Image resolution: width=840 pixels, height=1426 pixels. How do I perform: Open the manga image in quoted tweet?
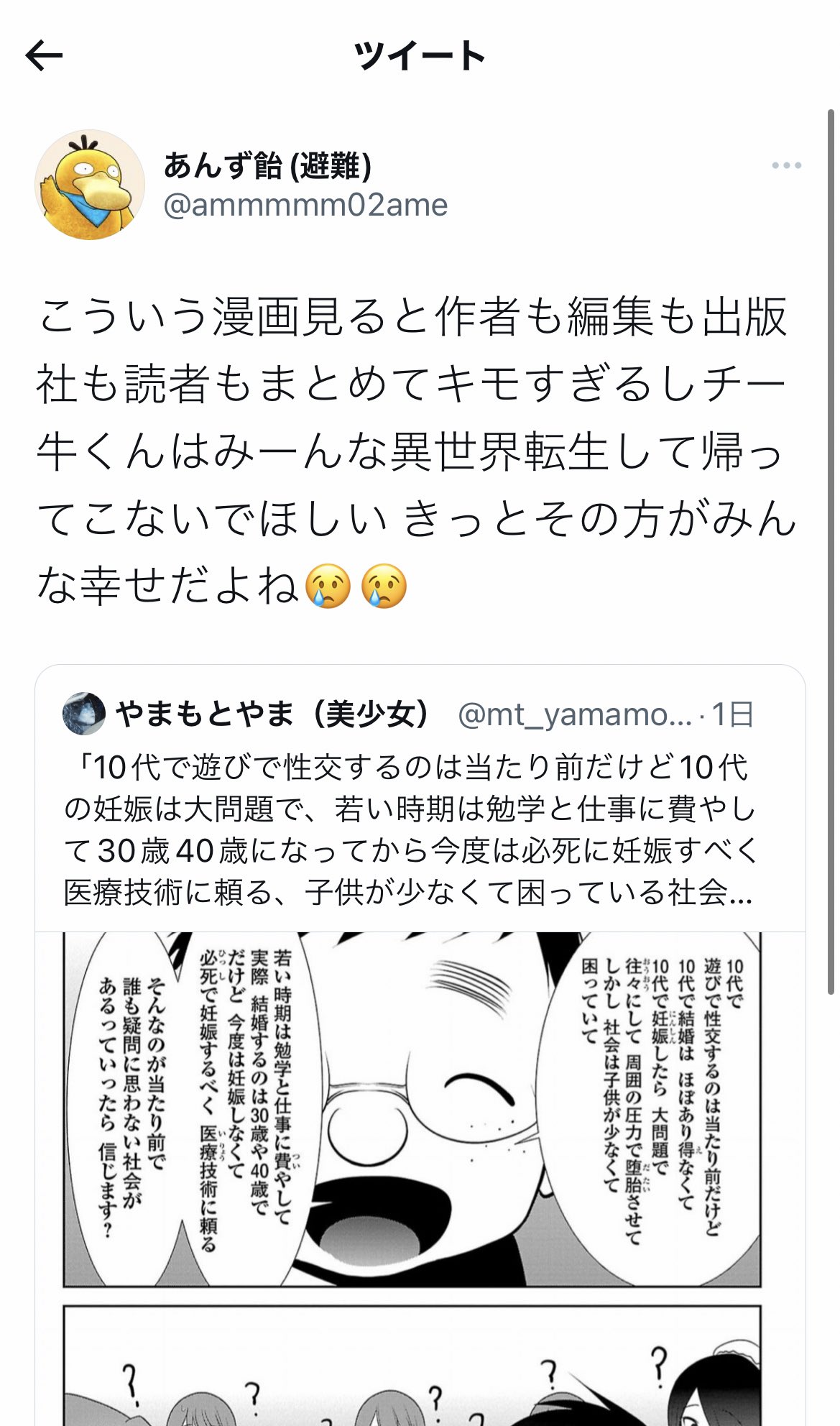coord(420,1179)
